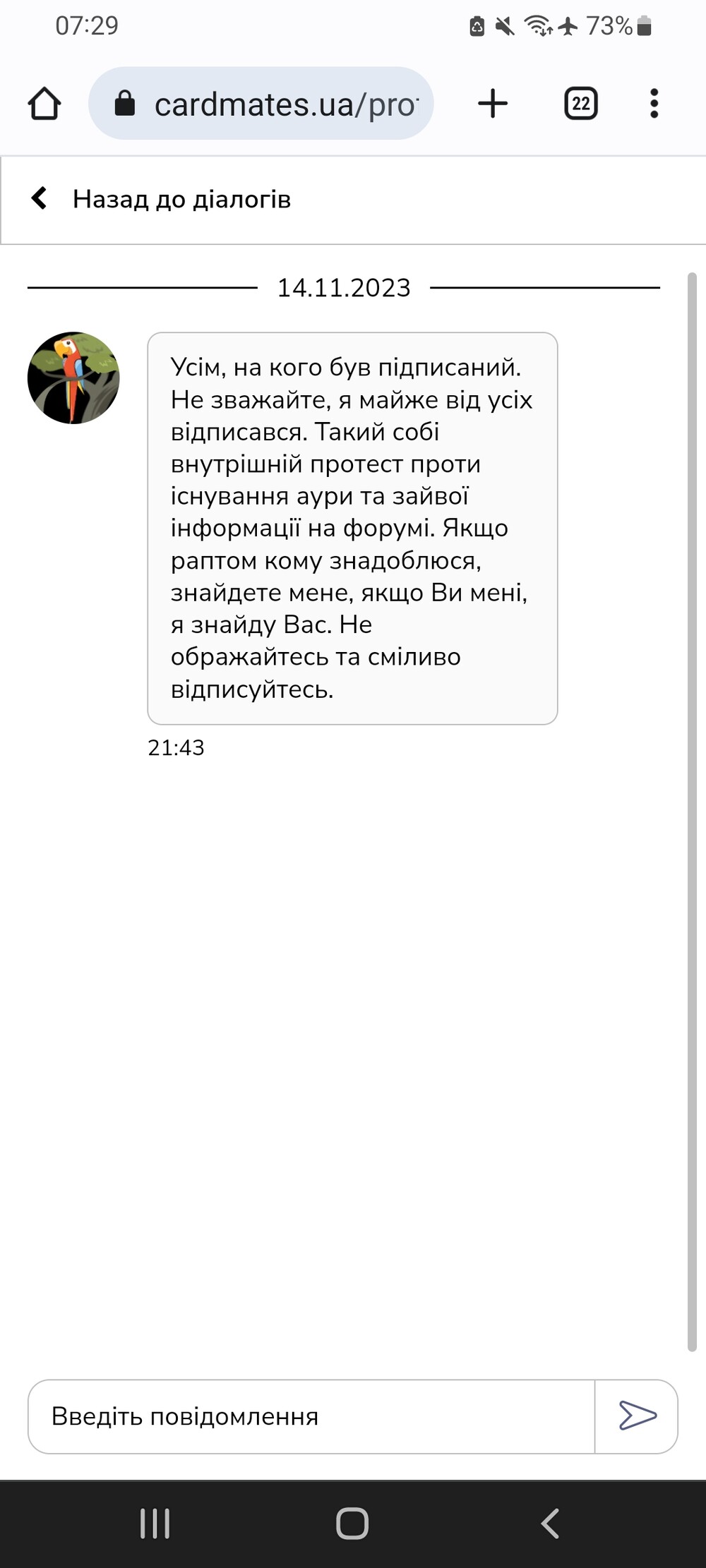
Task: View the 22 open tabs
Action: click(x=581, y=104)
